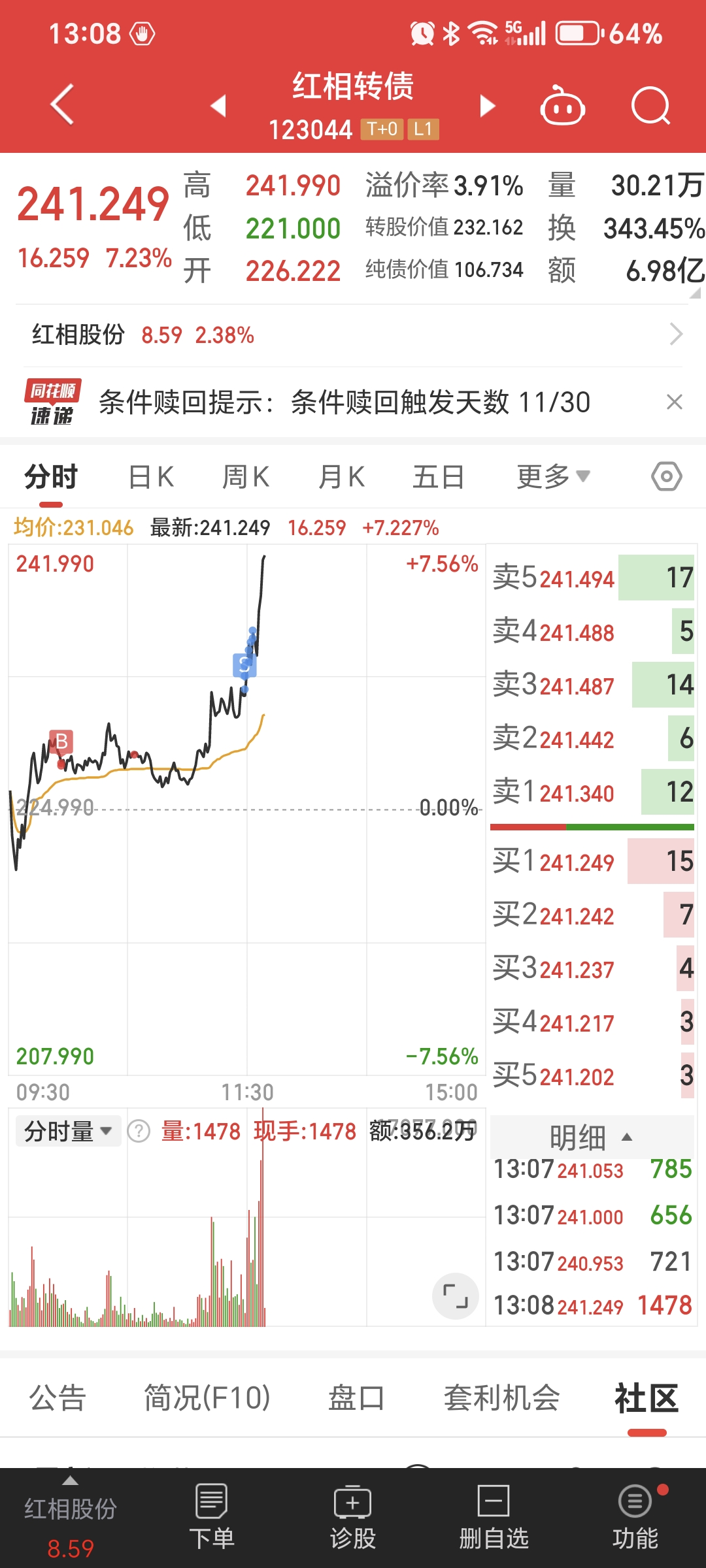Dismiss the 条件赎回提示 banner
This screenshot has width=706, height=1568.
pos(674,402)
